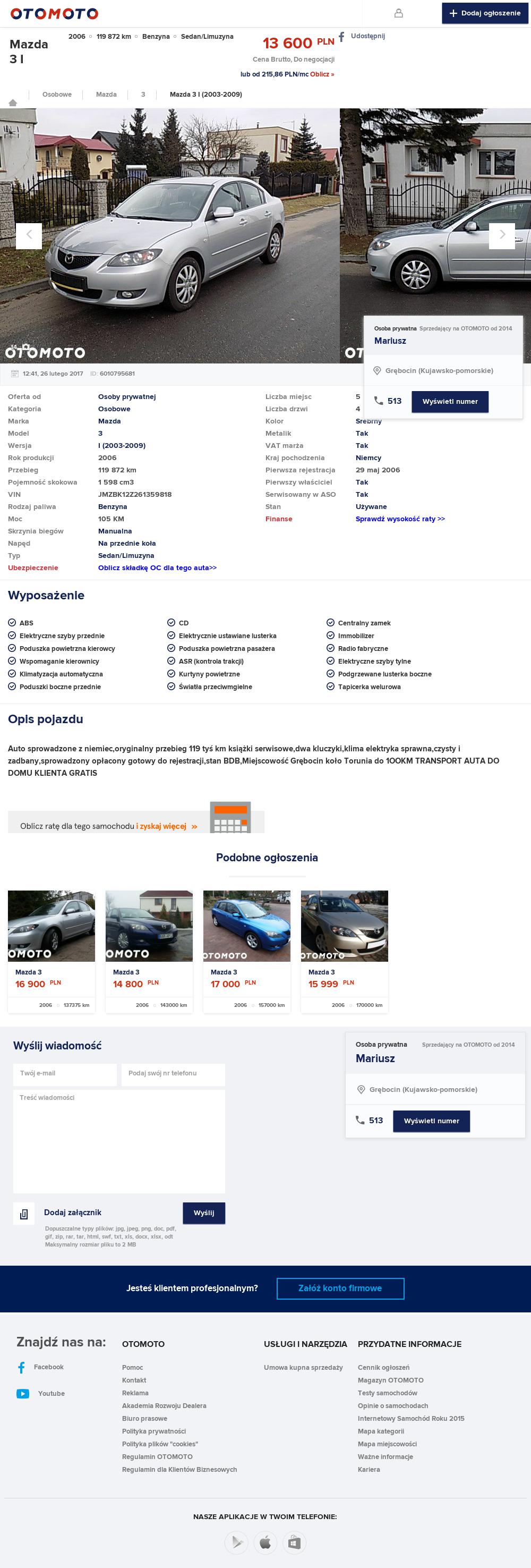This screenshot has width=531, height=1568.
Task: Focus the Twój e-mail field
Action: [x=64, y=1073]
